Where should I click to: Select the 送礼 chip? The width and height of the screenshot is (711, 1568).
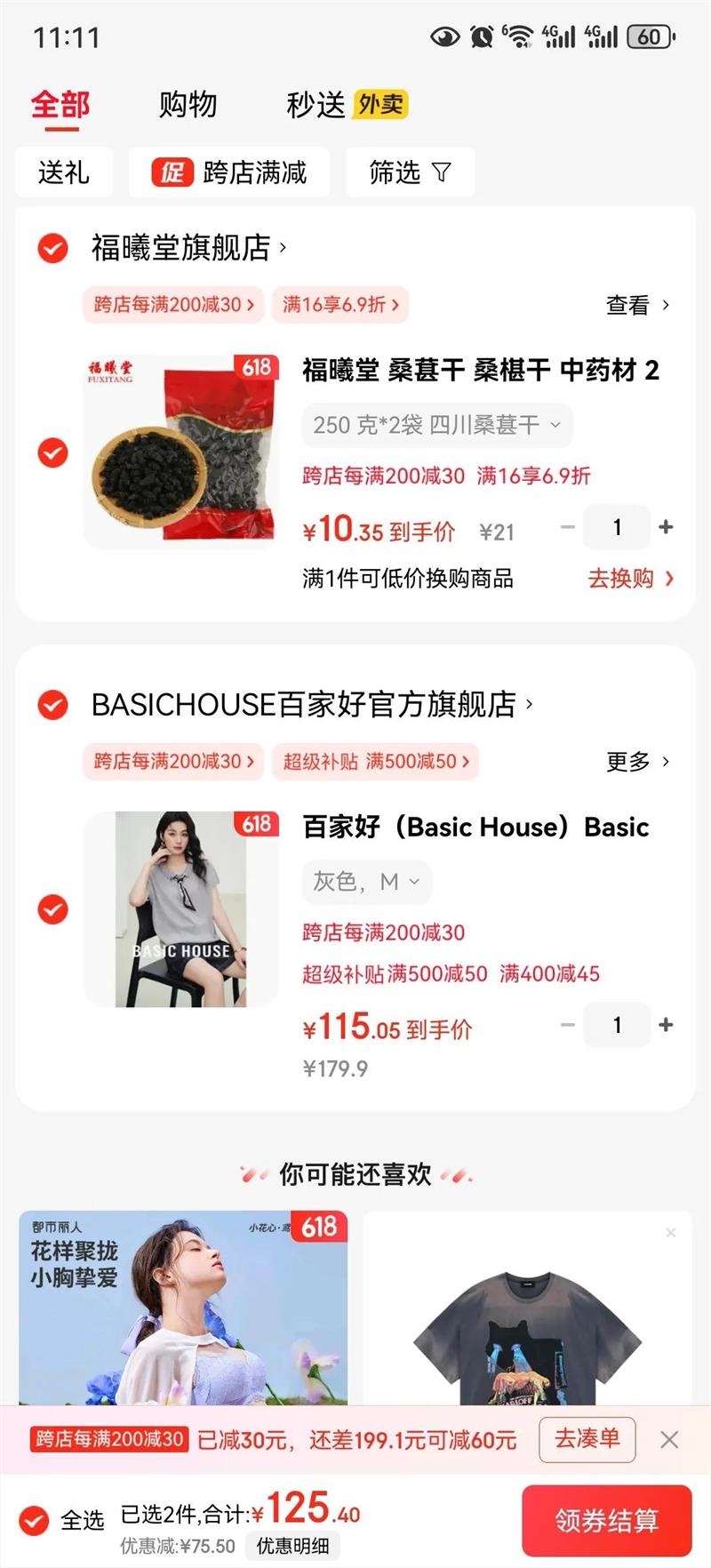tap(64, 172)
